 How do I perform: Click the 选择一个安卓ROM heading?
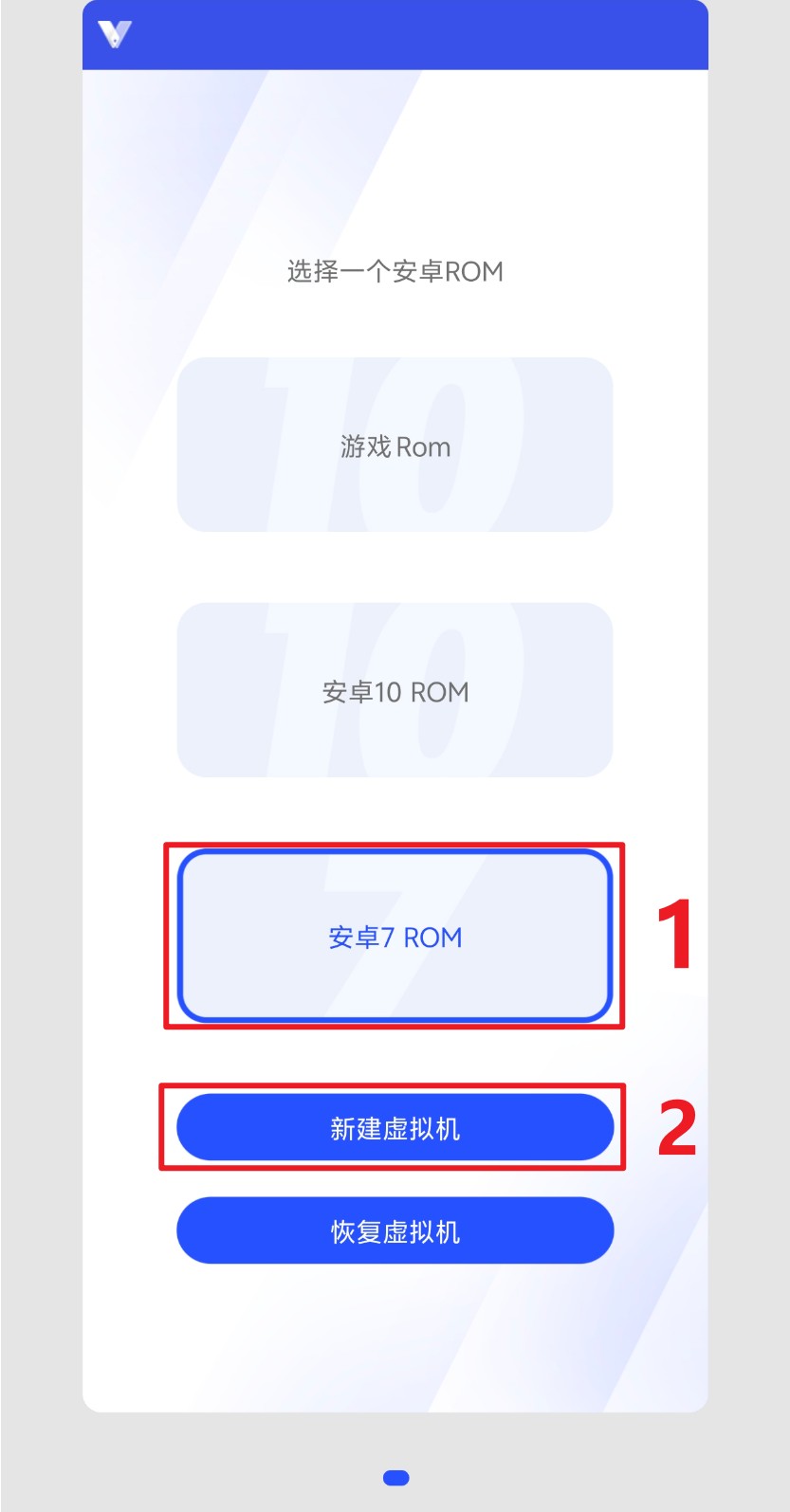coord(395,272)
